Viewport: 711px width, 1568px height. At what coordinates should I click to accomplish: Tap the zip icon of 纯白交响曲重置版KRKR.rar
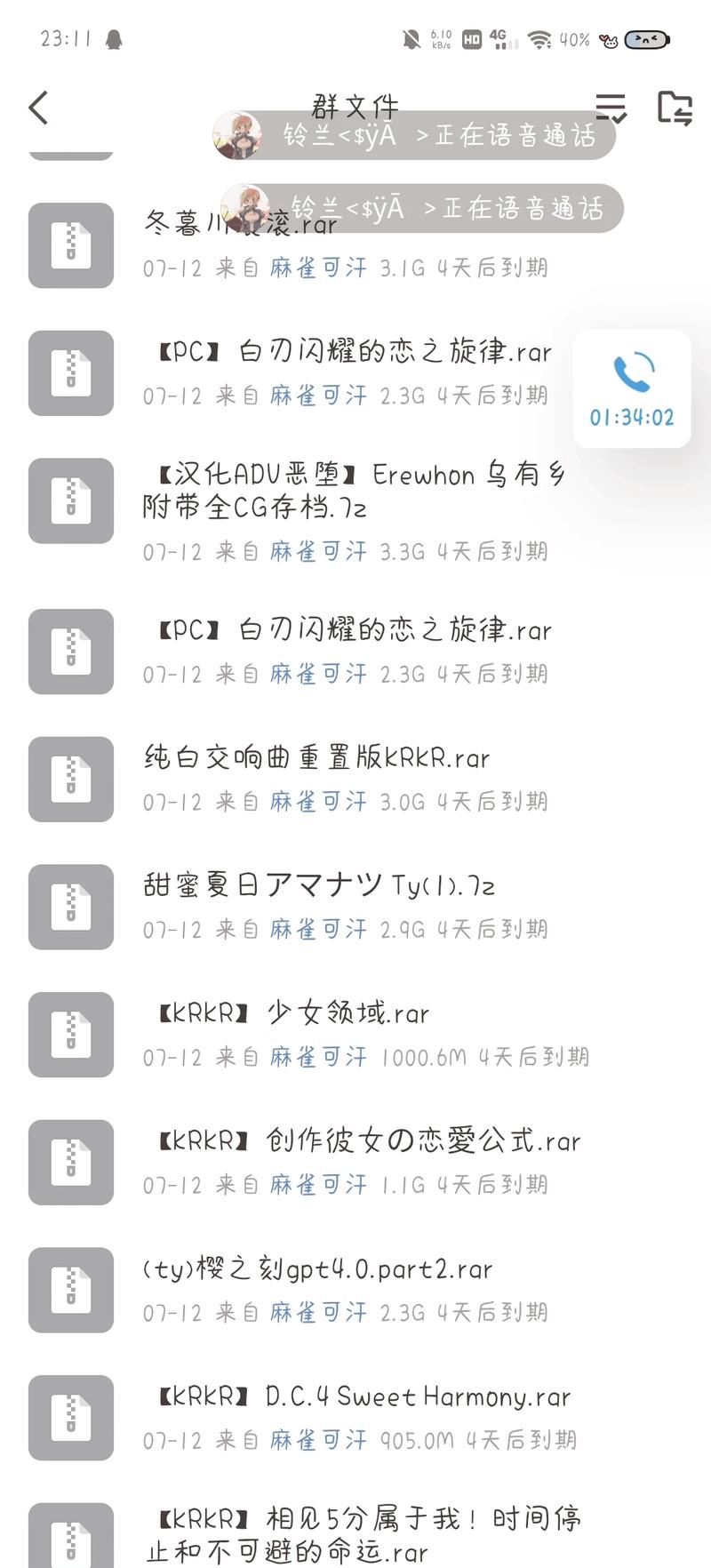[70, 780]
